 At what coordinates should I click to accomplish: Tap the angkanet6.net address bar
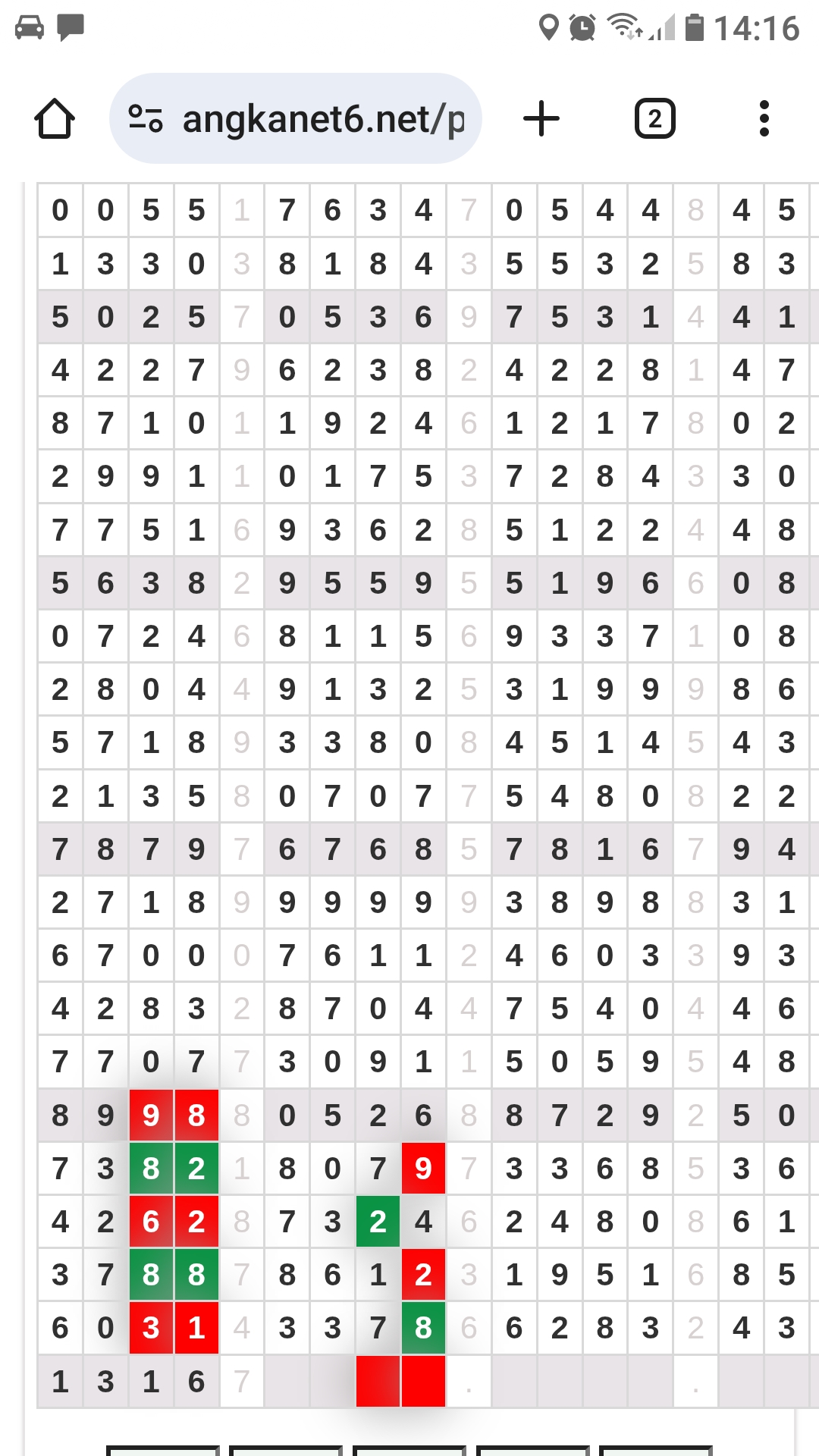322,119
